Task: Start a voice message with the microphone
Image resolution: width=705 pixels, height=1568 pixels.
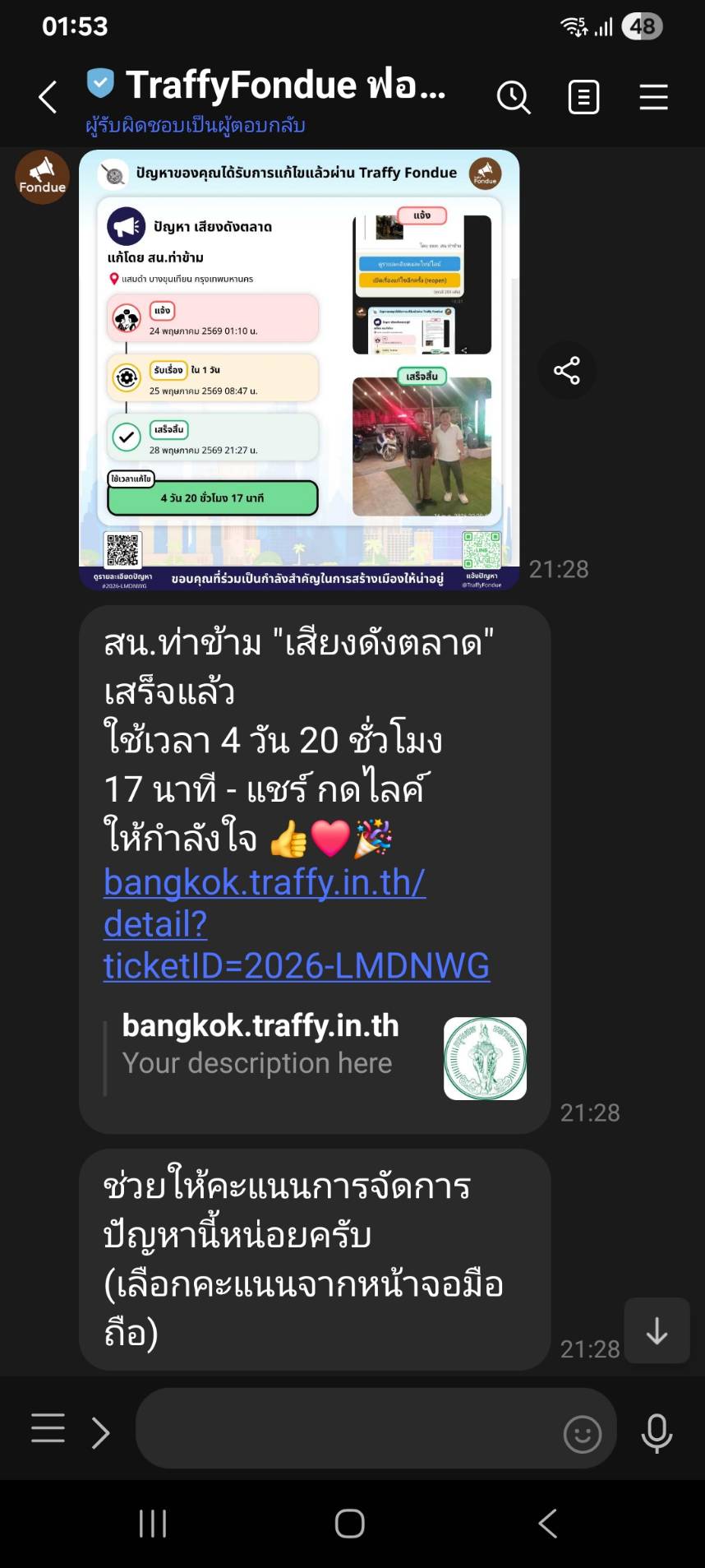Action: 657,1432
